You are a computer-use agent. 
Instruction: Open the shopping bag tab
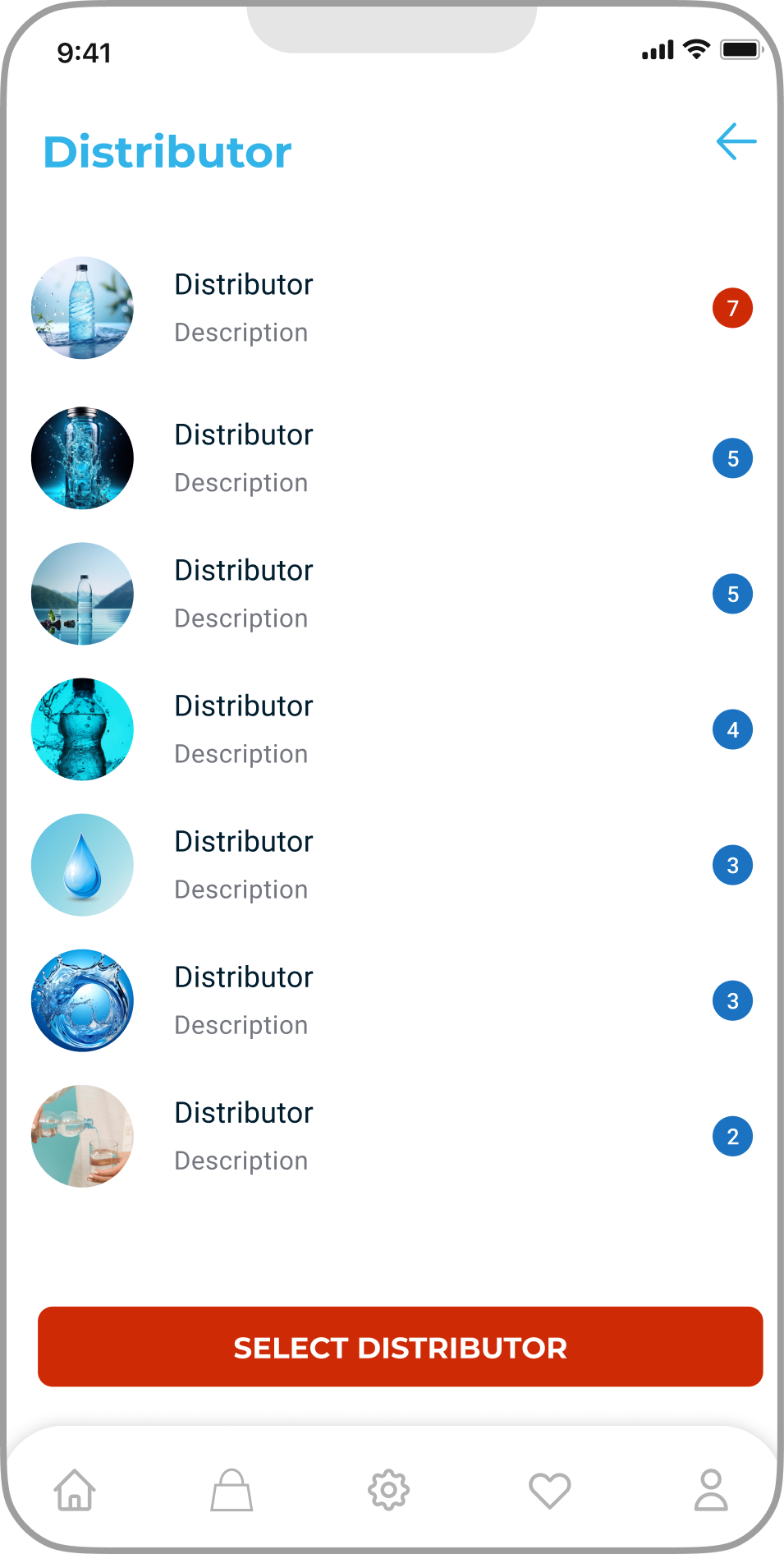232,1490
